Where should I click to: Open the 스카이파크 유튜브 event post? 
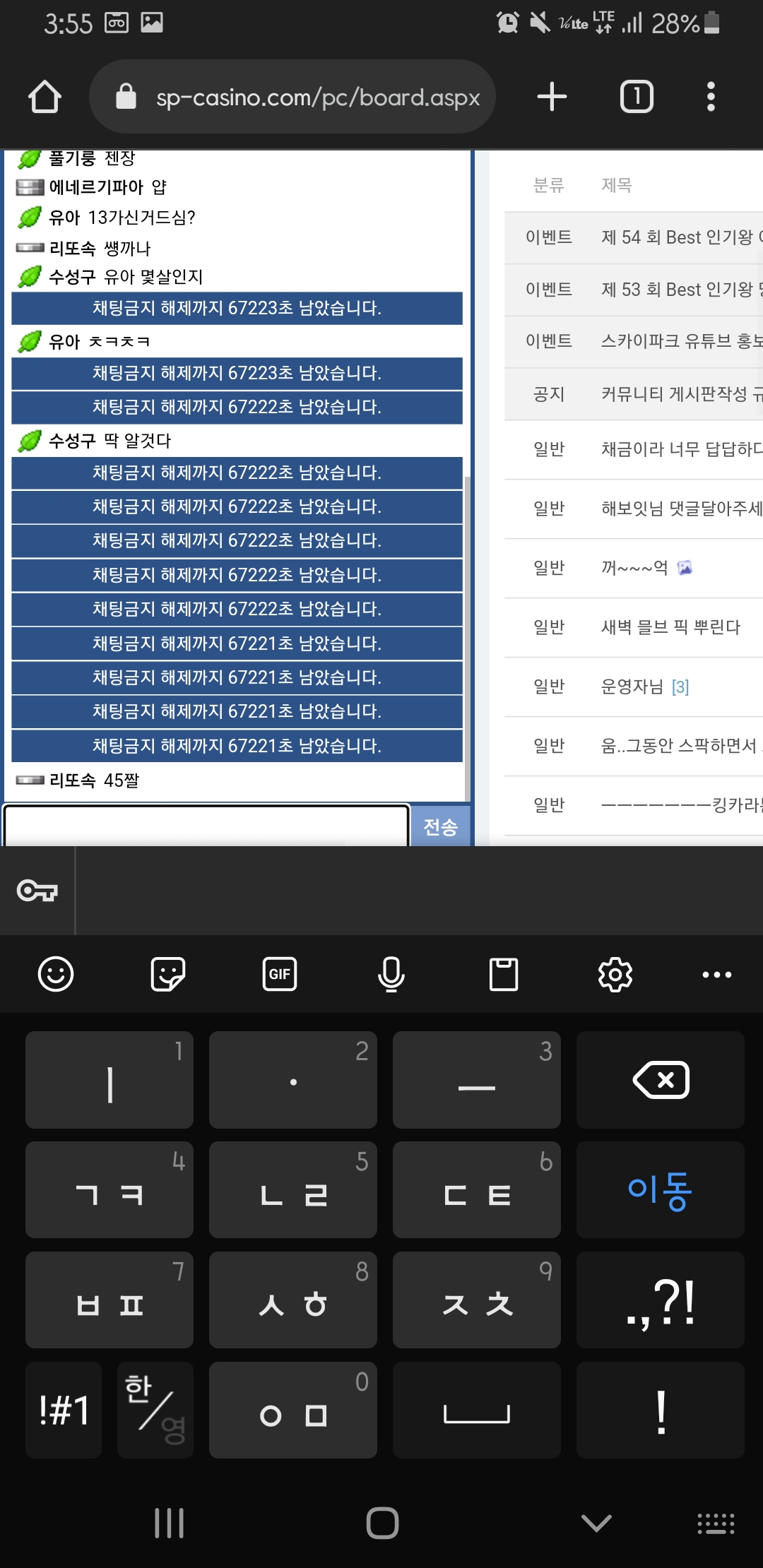click(x=678, y=341)
